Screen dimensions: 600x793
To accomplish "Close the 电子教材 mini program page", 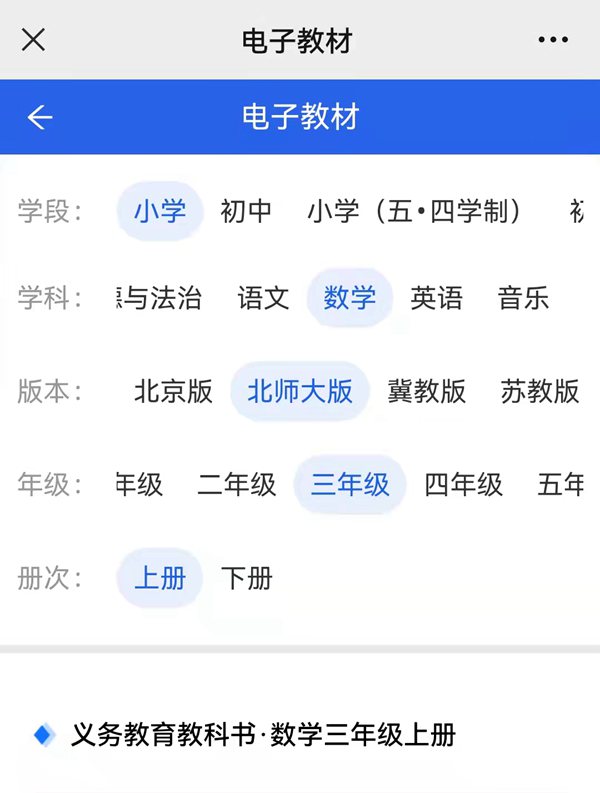I will 33,40.
